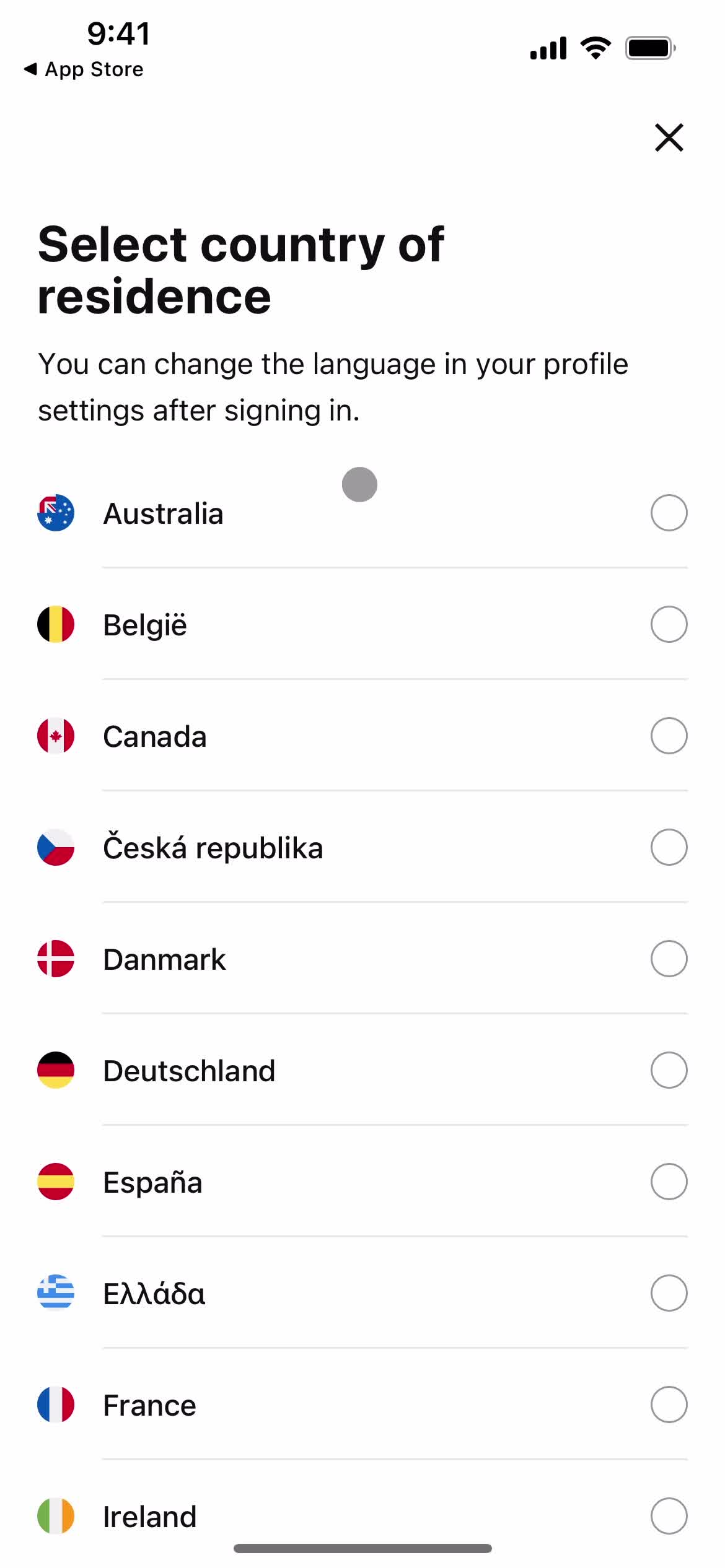Click the België flag icon
Screen dimensions: 725x1568
tap(56, 624)
